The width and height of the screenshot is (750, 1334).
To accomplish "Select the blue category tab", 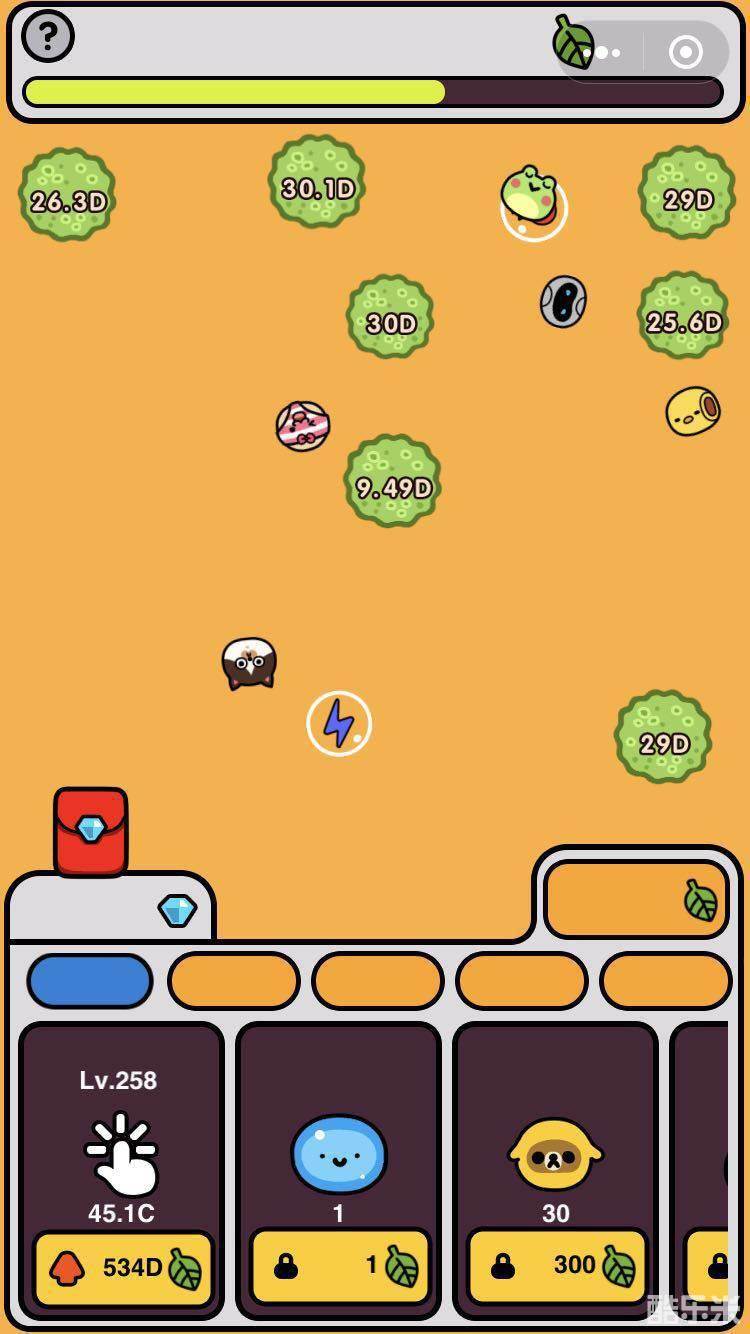I will pyautogui.click(x=90, y=981).
